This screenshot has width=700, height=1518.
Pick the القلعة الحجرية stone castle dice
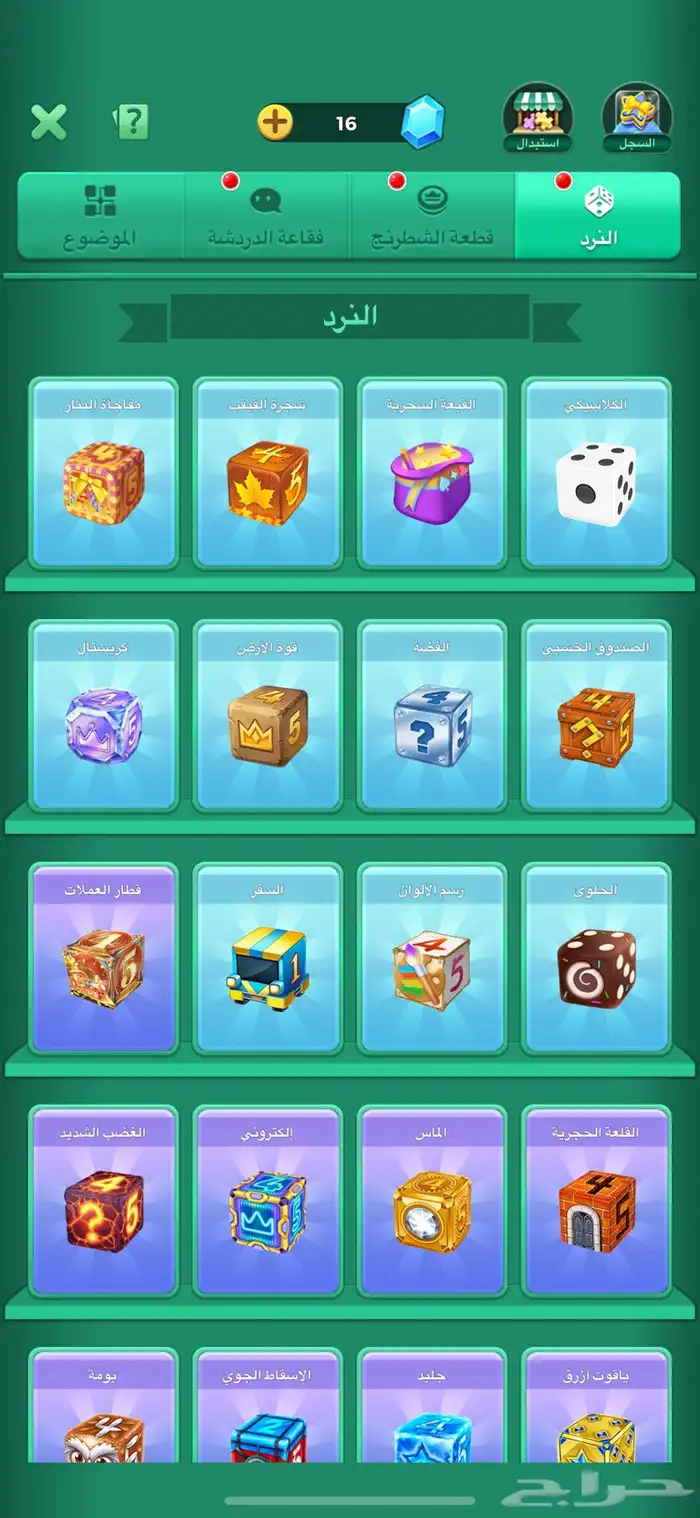click(596, 1201)
